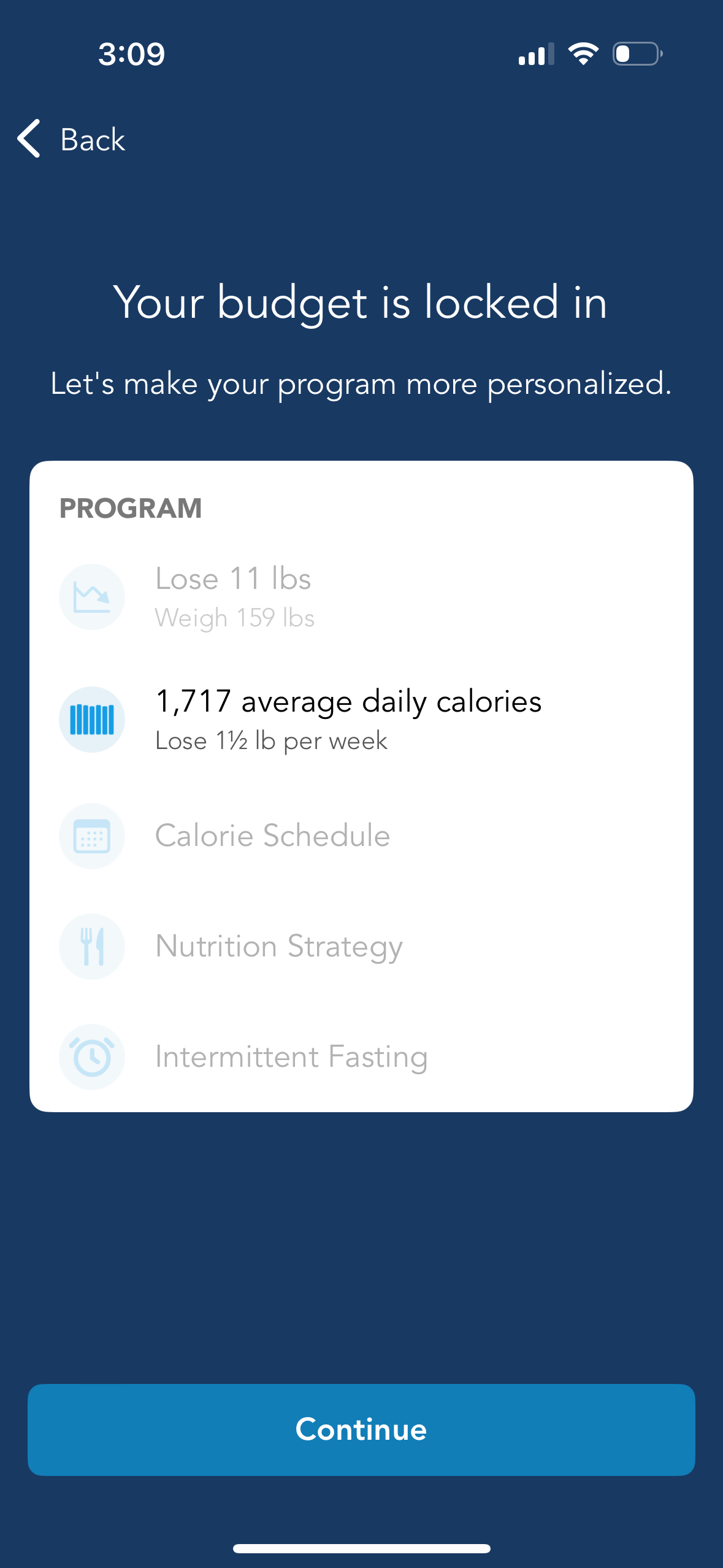Viewport: 723px width, 1568px height.
Task: Open the Calorie Schedule calendar icon
Action: coord(92,836)
